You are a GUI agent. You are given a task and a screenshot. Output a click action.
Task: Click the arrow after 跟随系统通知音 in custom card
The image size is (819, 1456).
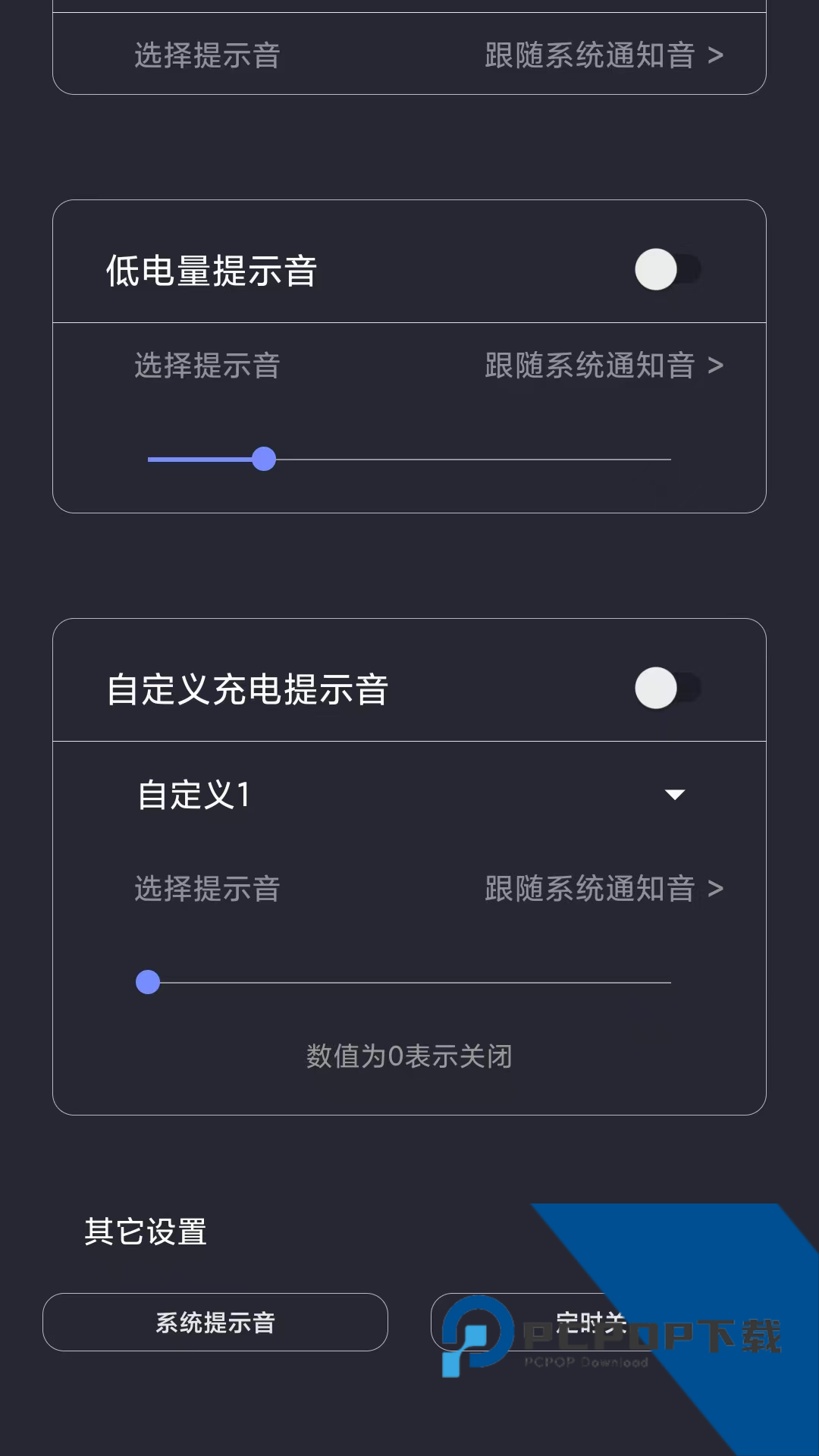click(717, 890)
